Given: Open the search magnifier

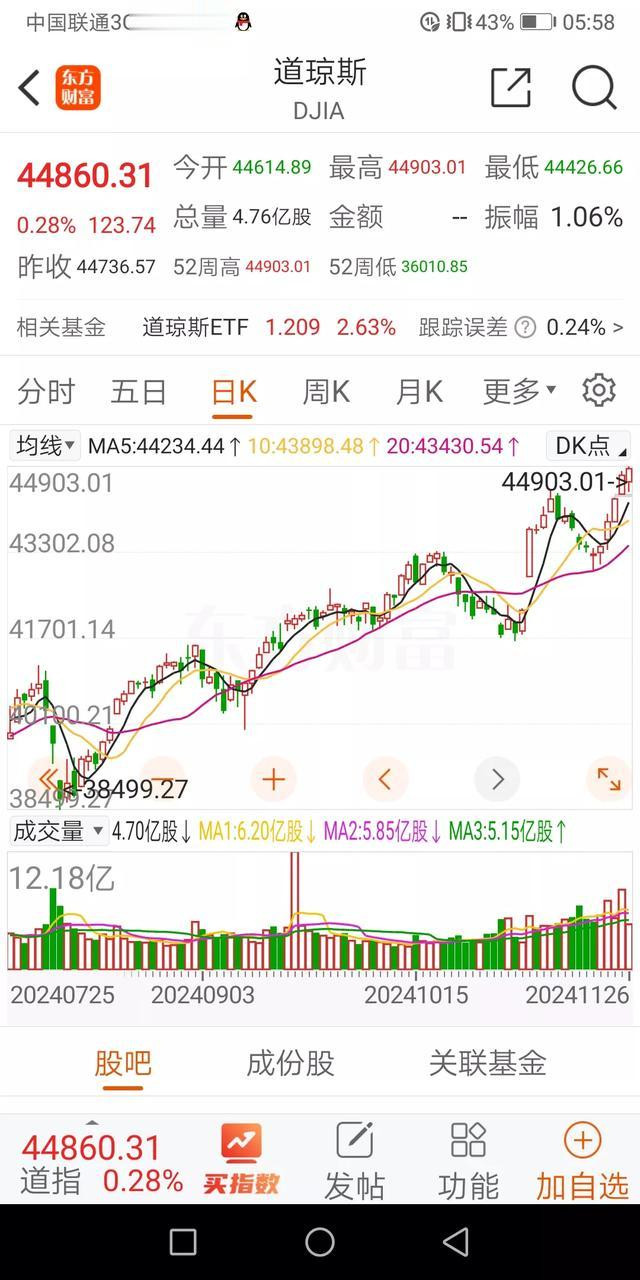Looking at the screenshot, I should [594, 89].
